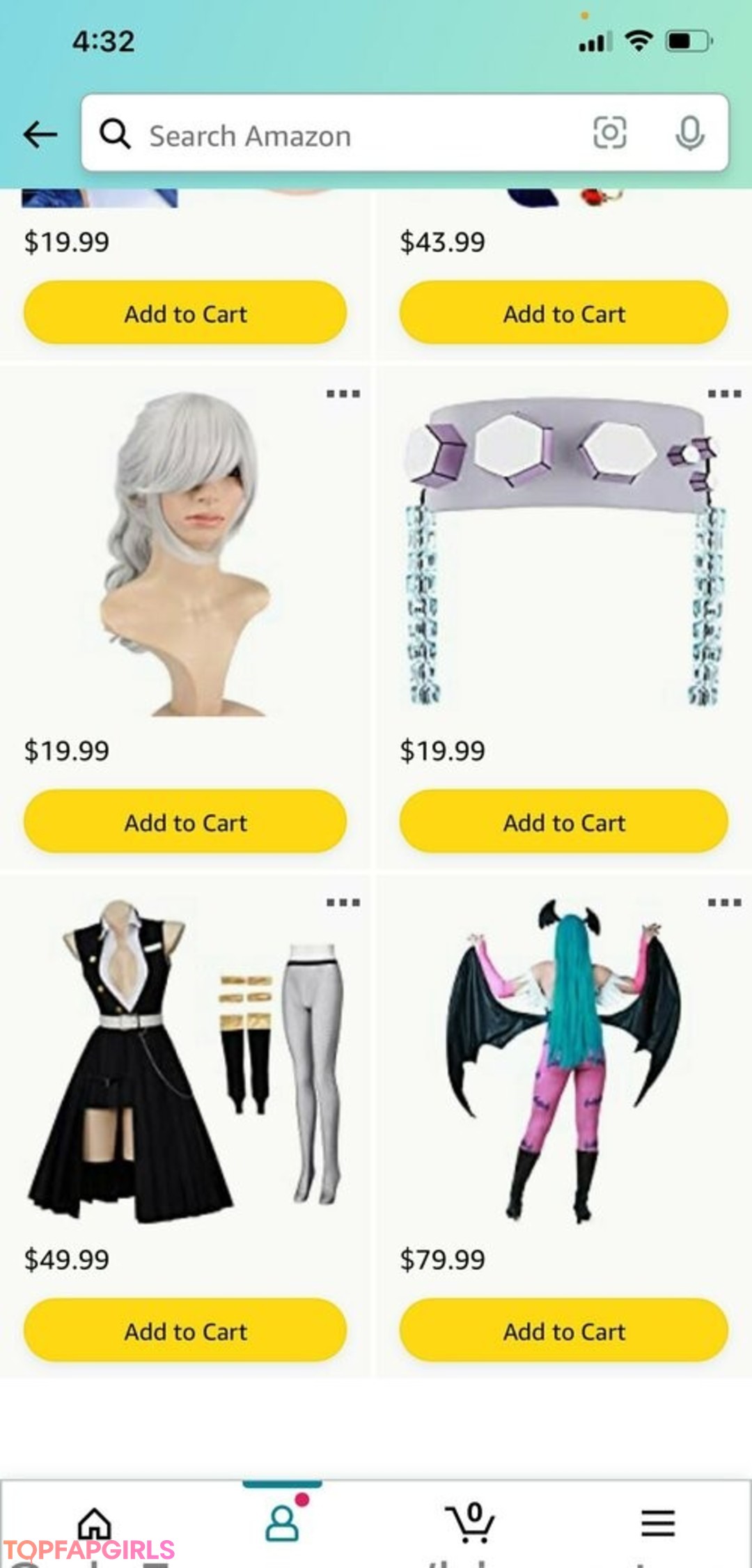The height and width of the screenshot is (1568, 752).
Task: Switch to the account profile tab
Action: coord(282,1523)
